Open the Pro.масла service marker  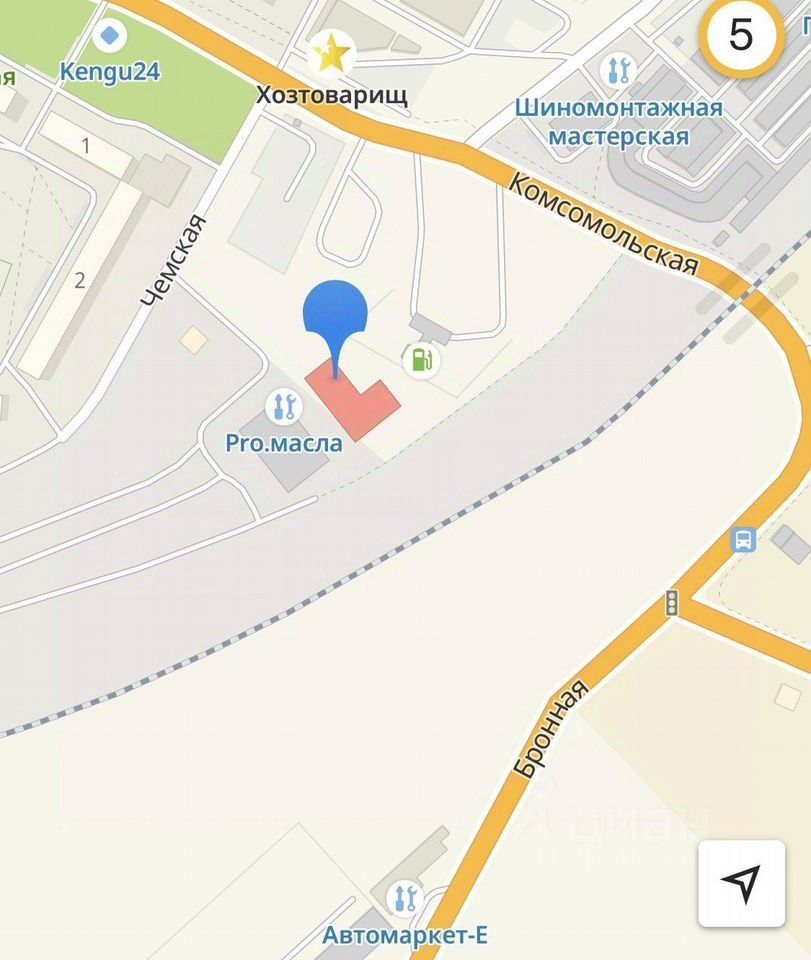coord(285,406)
